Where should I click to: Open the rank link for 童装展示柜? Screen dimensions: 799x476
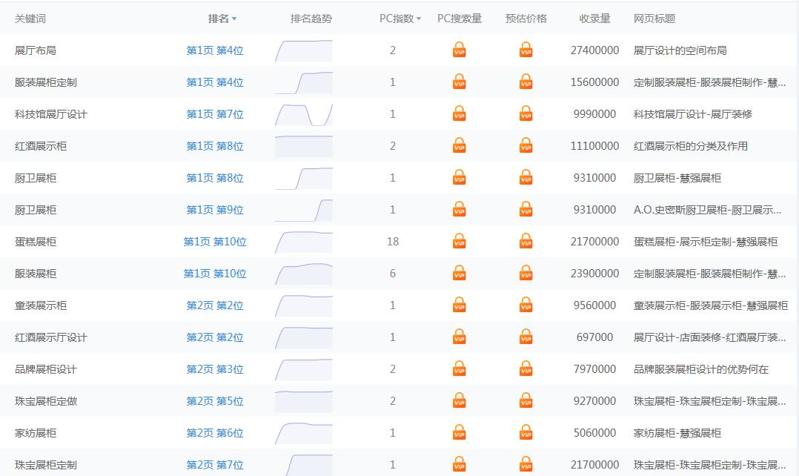tap(214, 306)
